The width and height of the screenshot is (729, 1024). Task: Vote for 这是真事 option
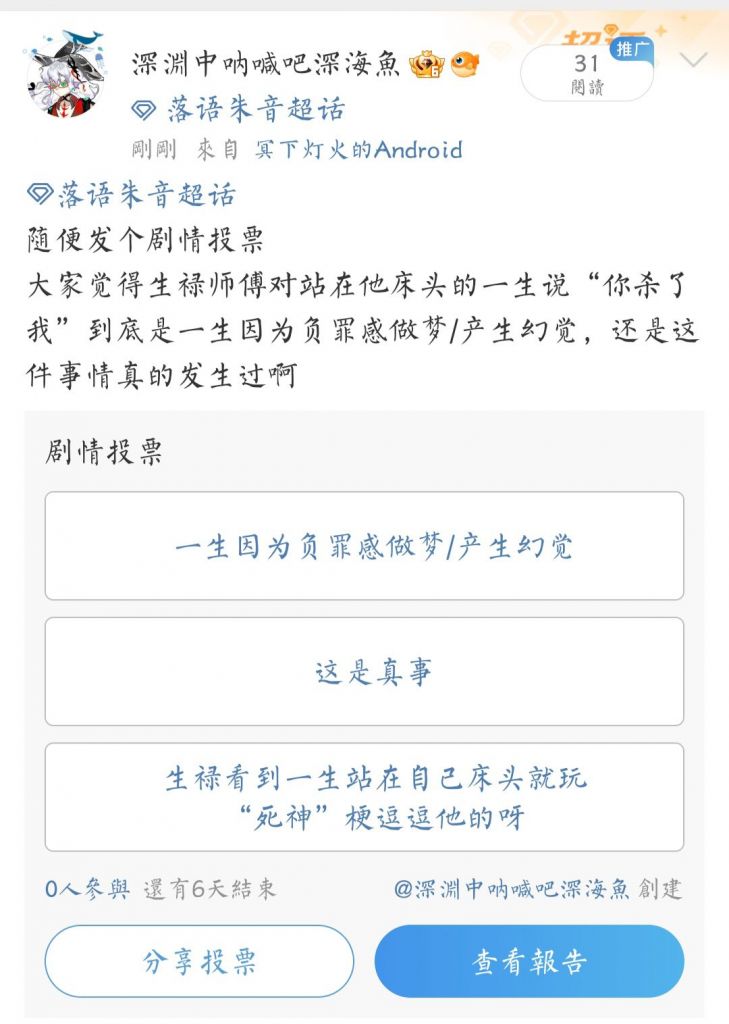[x=364, y=671]
